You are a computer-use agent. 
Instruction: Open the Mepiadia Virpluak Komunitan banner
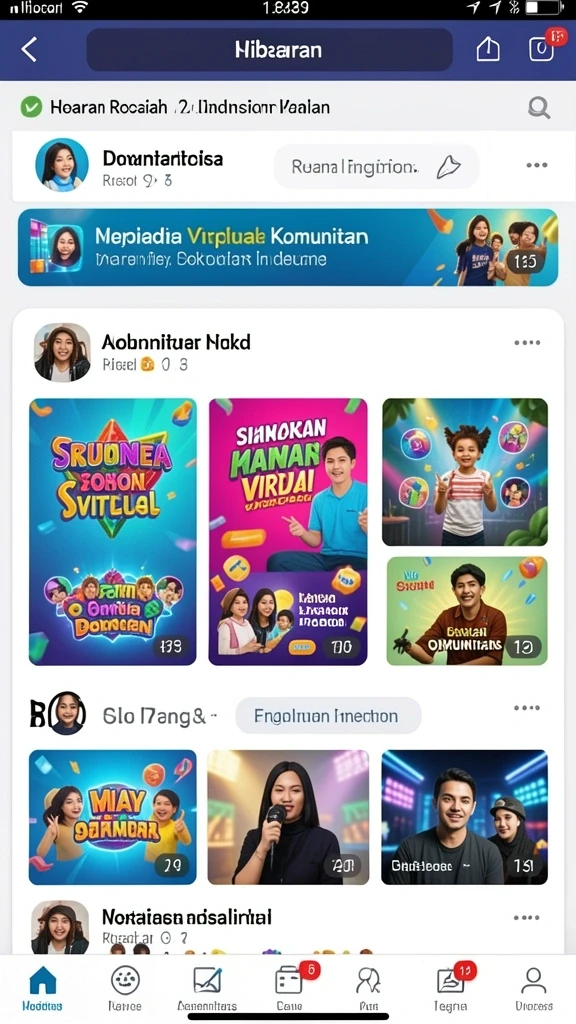(288, 247)
